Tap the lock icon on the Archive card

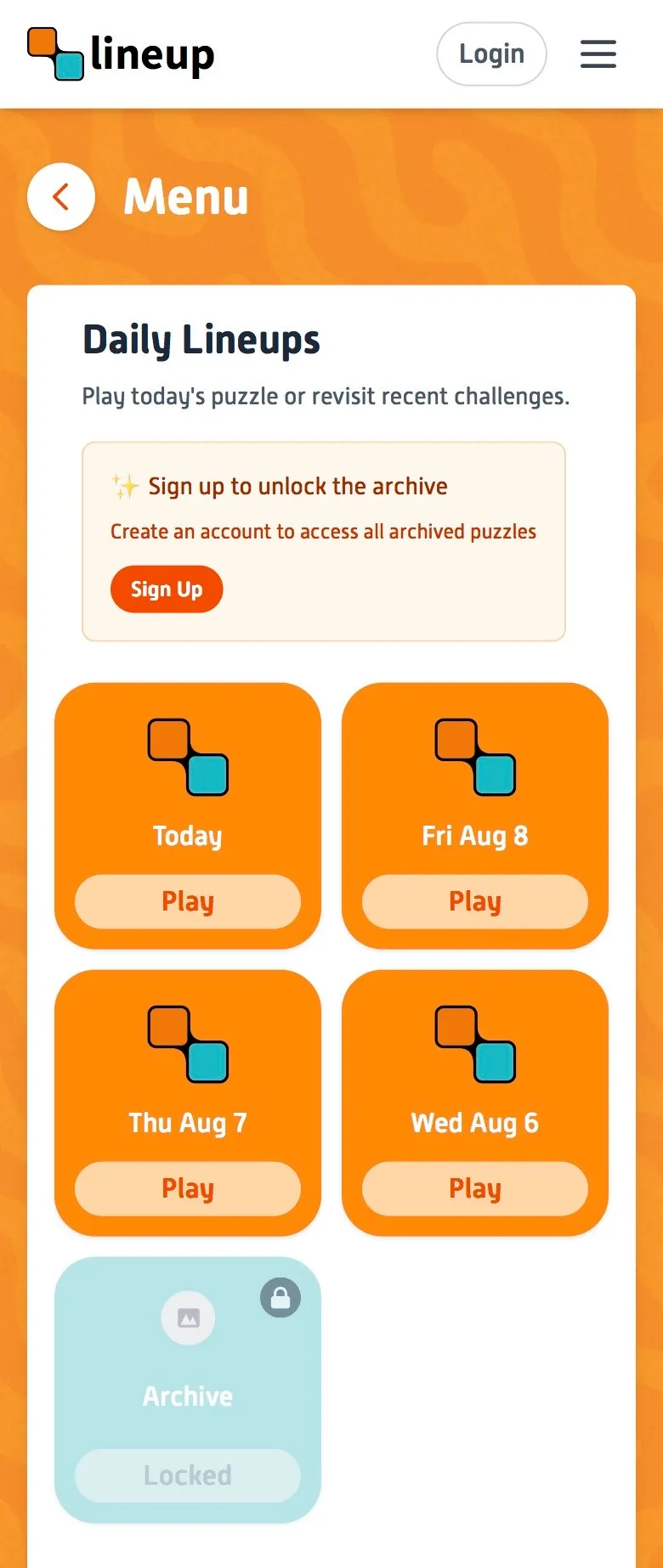click(x=281, y=1299)
